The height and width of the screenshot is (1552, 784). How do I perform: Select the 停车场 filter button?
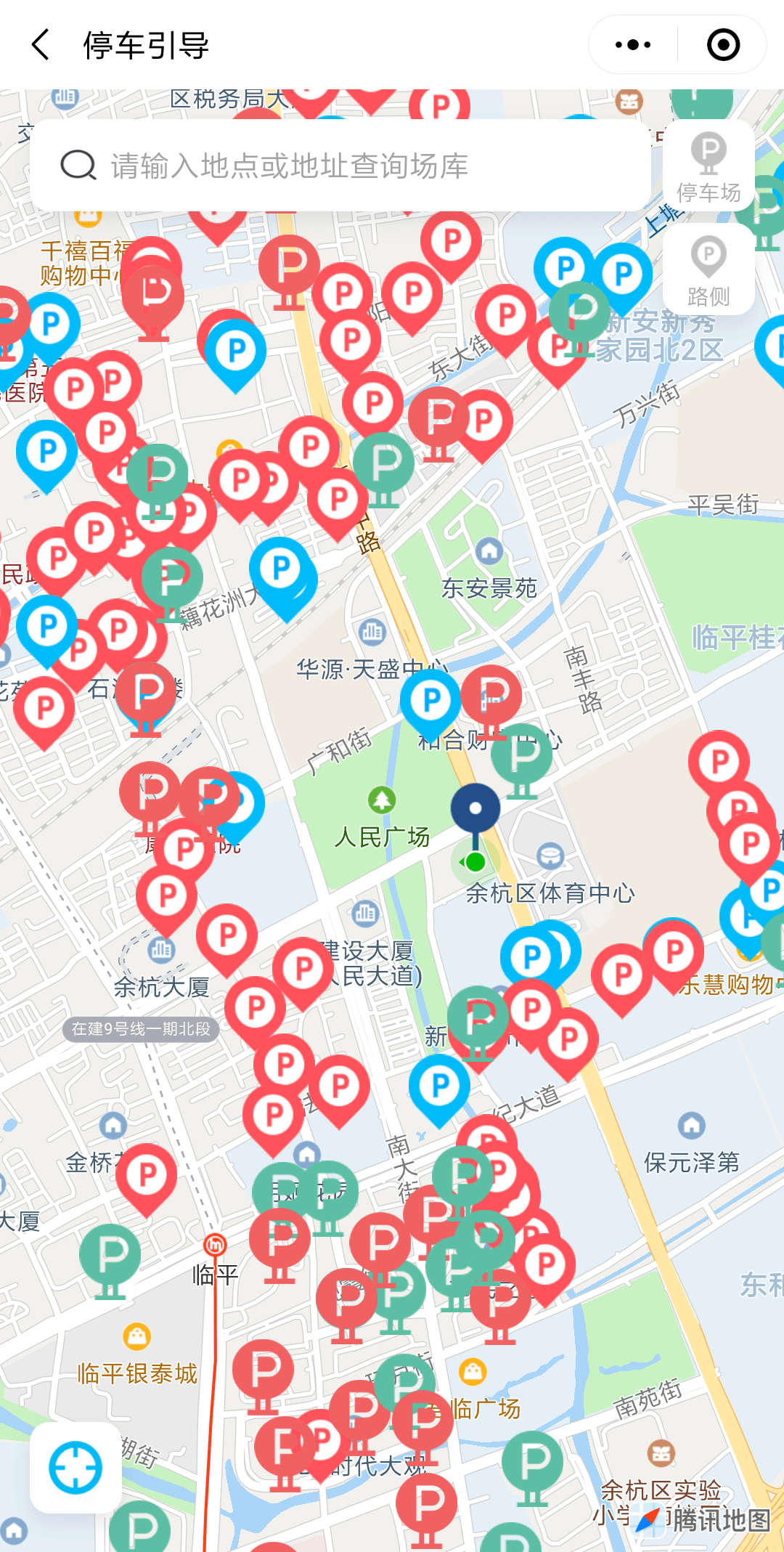click(709, 166)
